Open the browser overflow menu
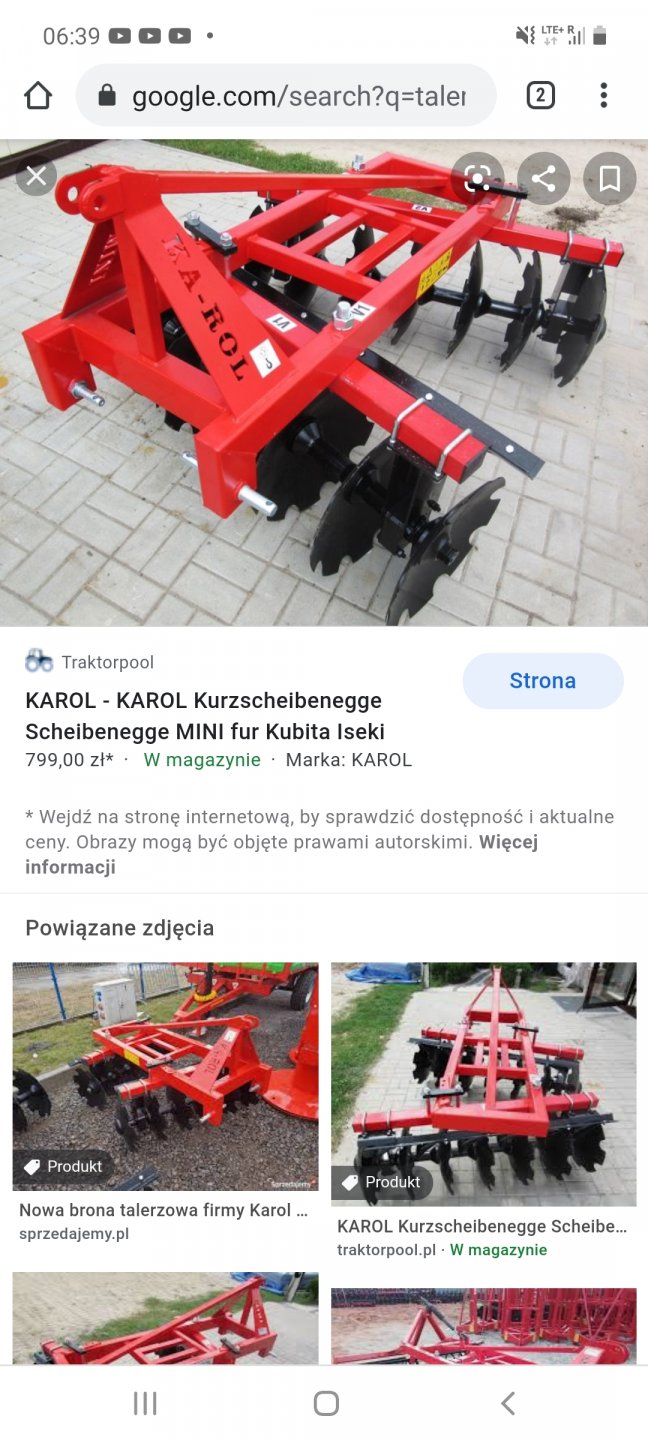This screenshot has height=1440, width=648. tap(603, 96)
